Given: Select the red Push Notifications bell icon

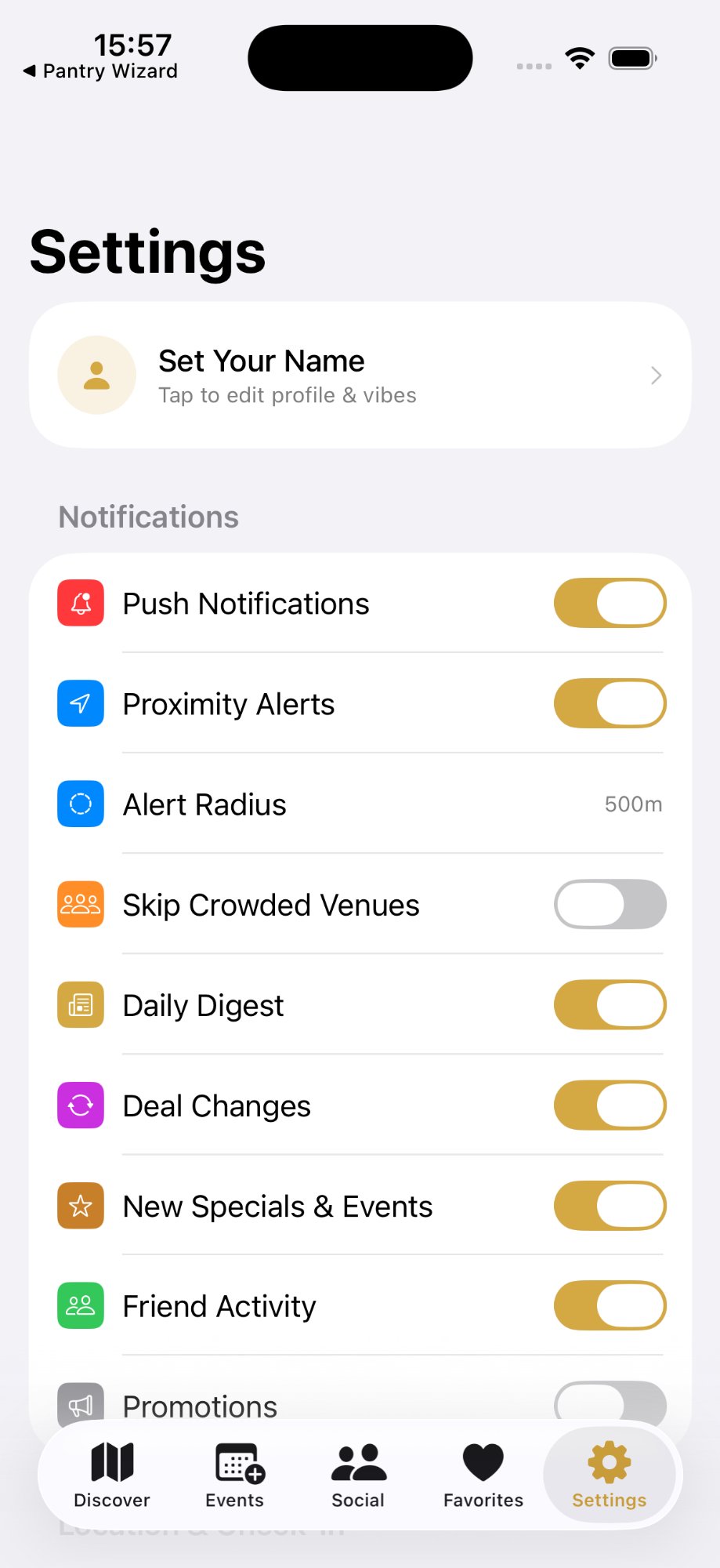Looking at the screenshot, I should [x=79, y=603].
